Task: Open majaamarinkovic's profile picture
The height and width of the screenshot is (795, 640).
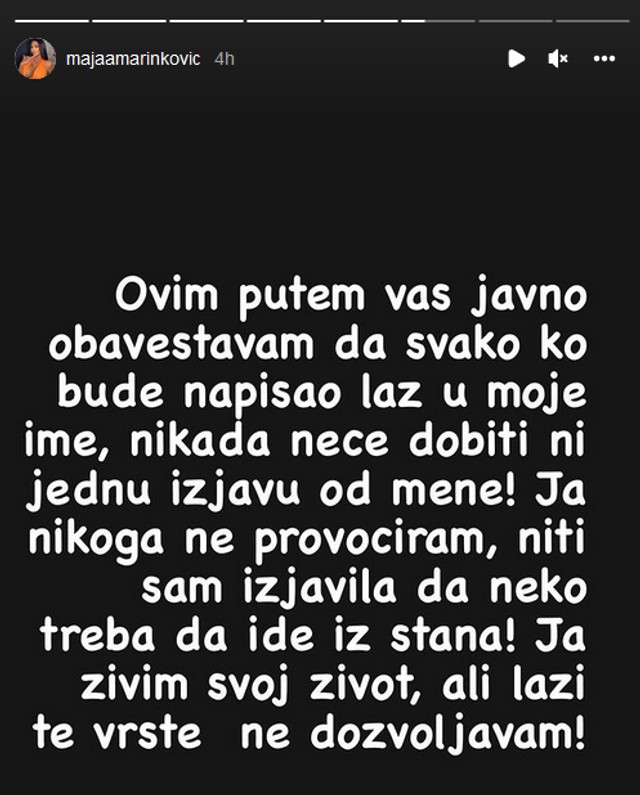Action: (x=35, y=59)
